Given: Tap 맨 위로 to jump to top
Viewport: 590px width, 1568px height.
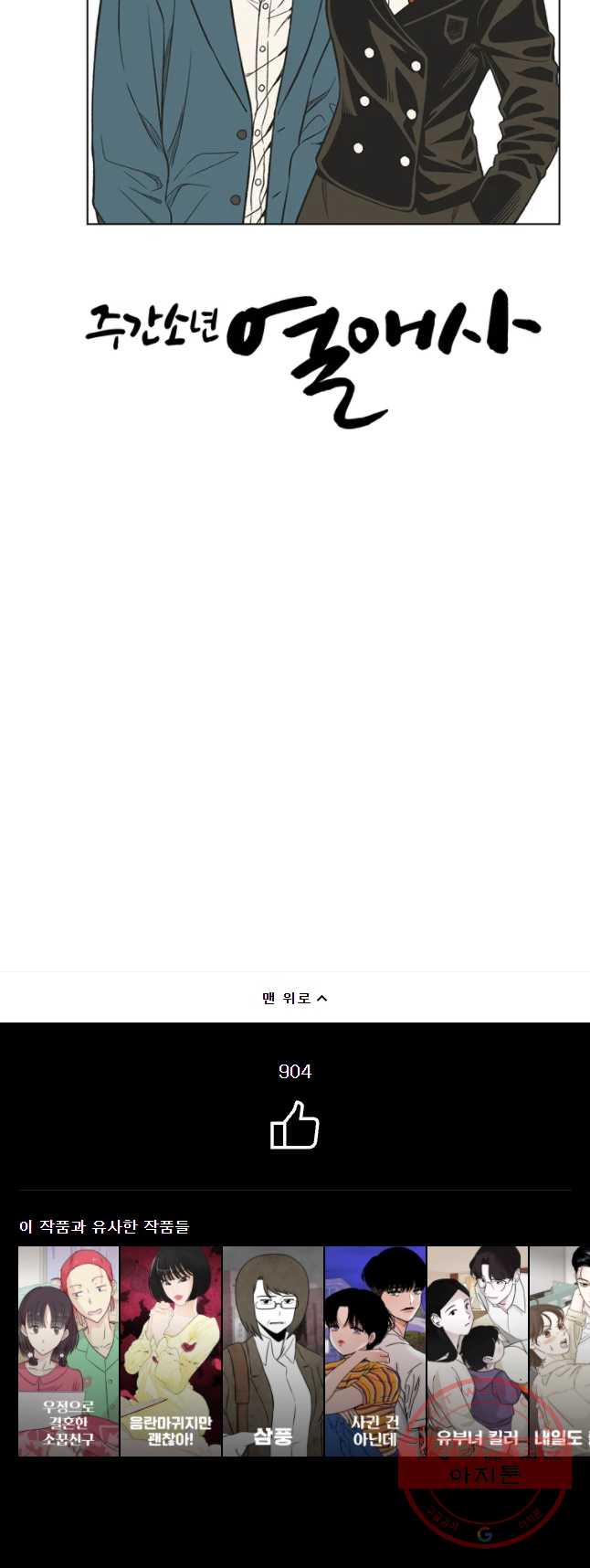Looking at the screenshot, I should 294,998.
